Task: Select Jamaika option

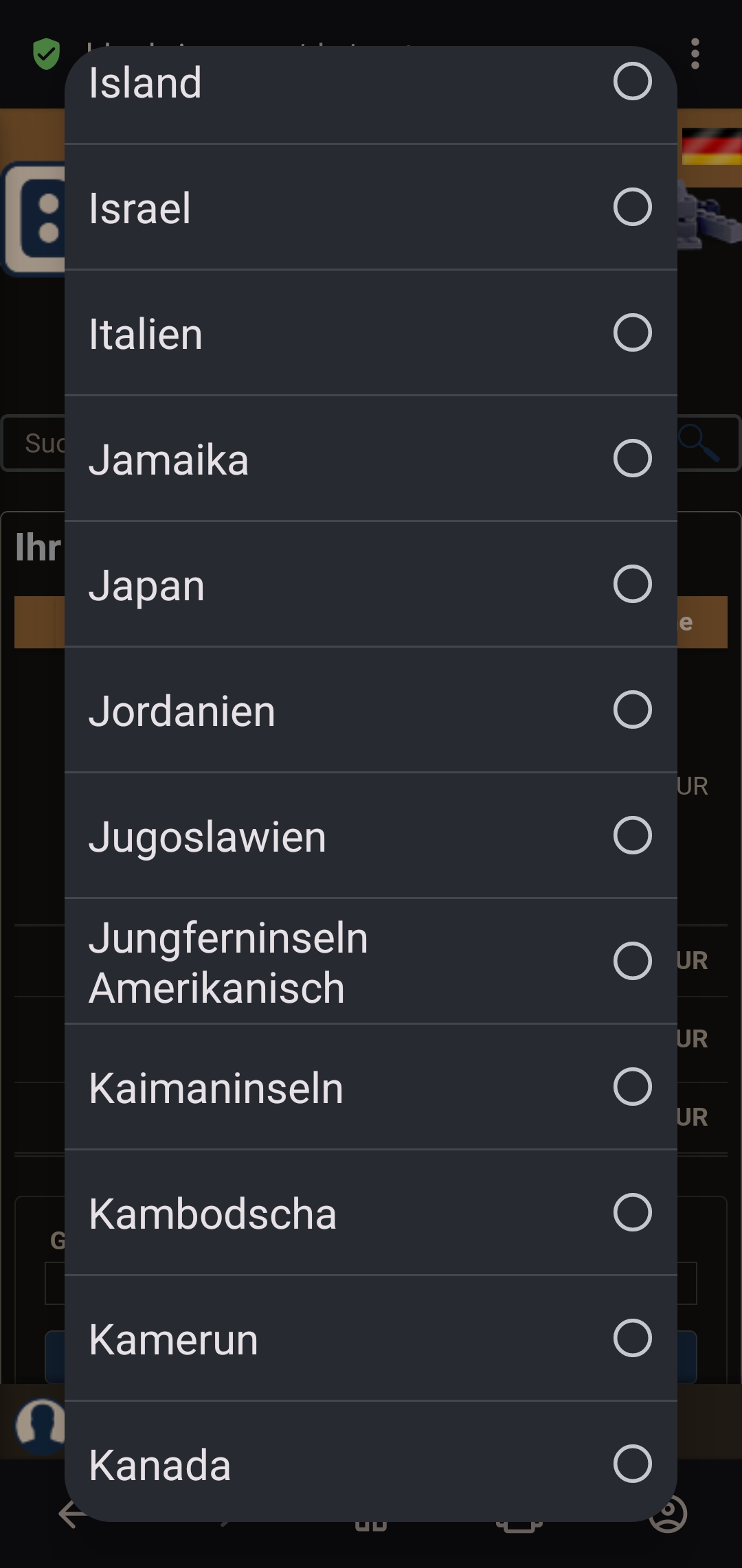Action: (370, 459)
